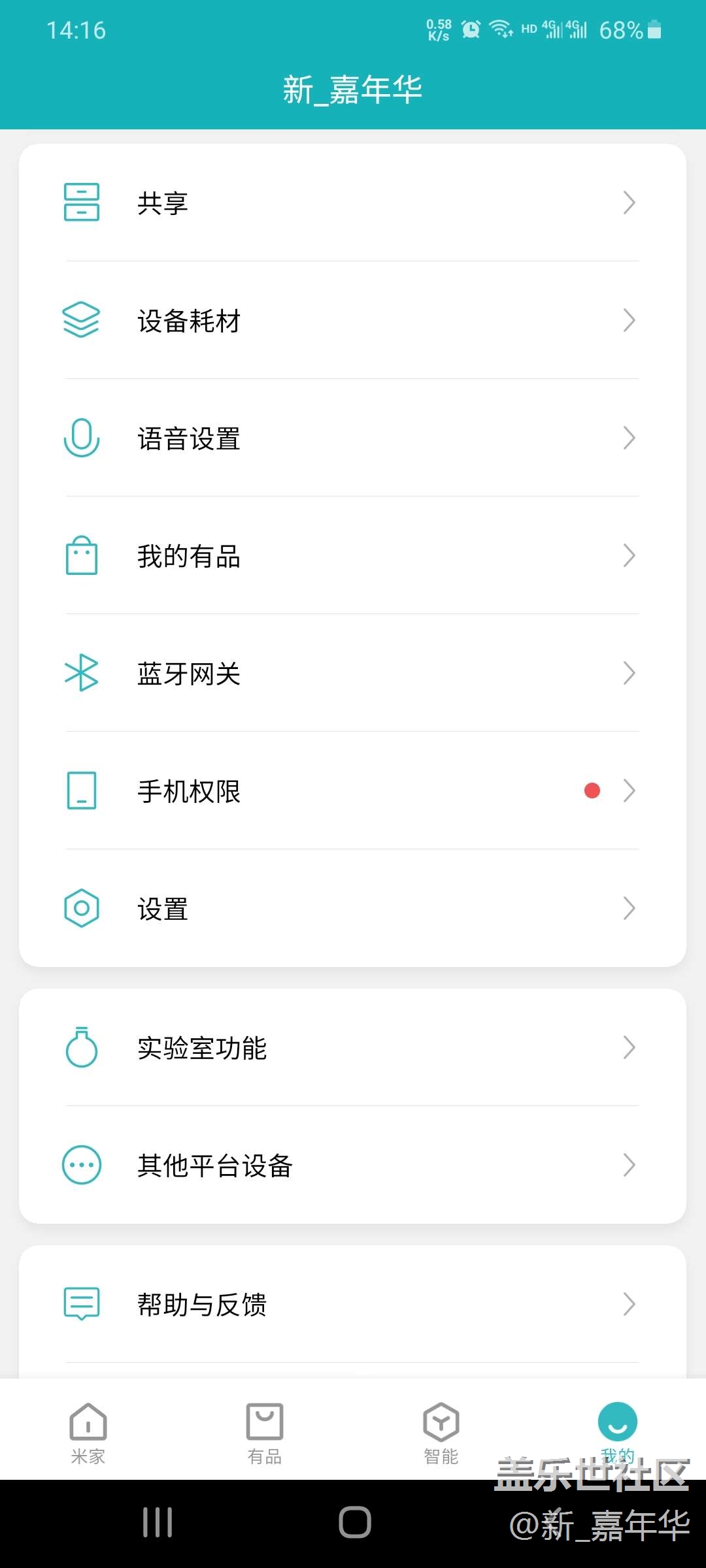Image resolution: width=706 pixels, height=1568 pixels.
Task: Open the recent apps button
Action: click(x=158, y=1522)
